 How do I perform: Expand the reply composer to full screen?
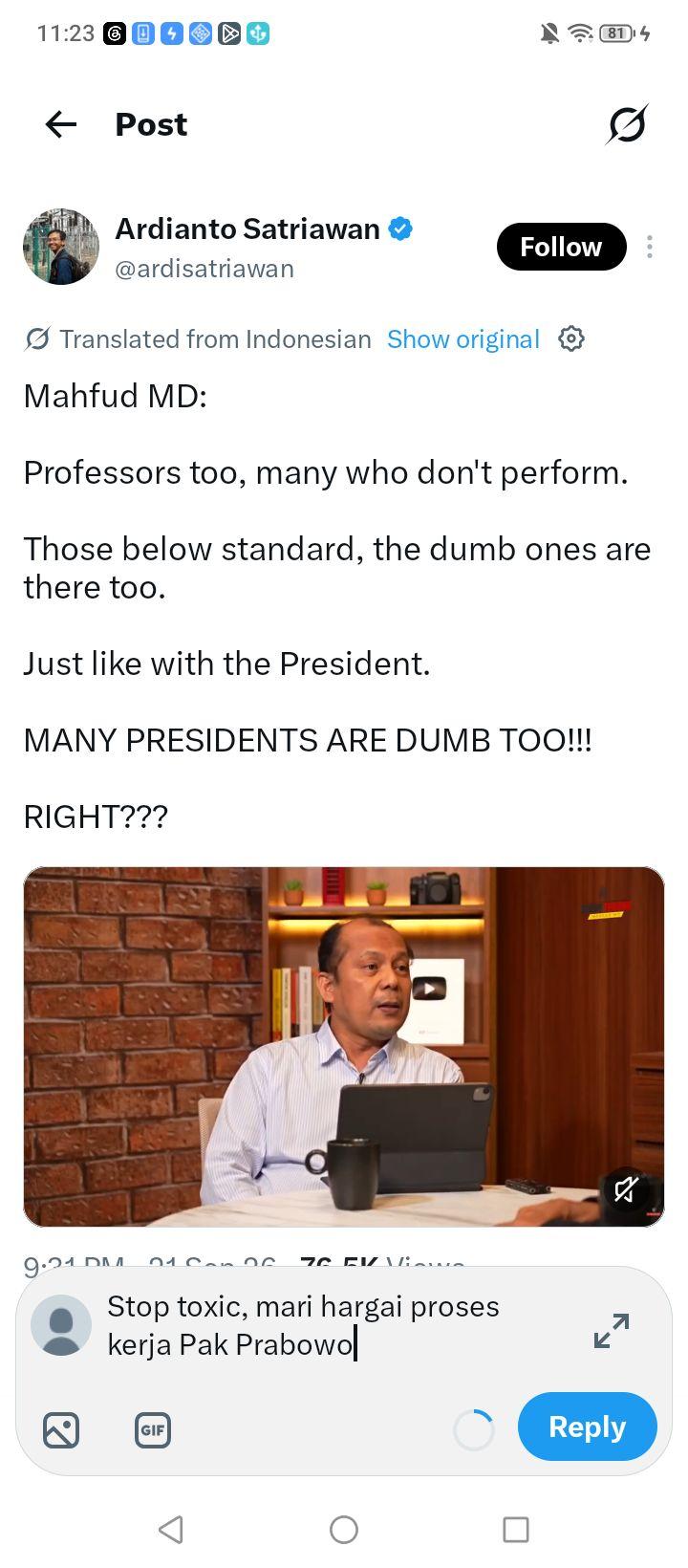point(612,1330)
